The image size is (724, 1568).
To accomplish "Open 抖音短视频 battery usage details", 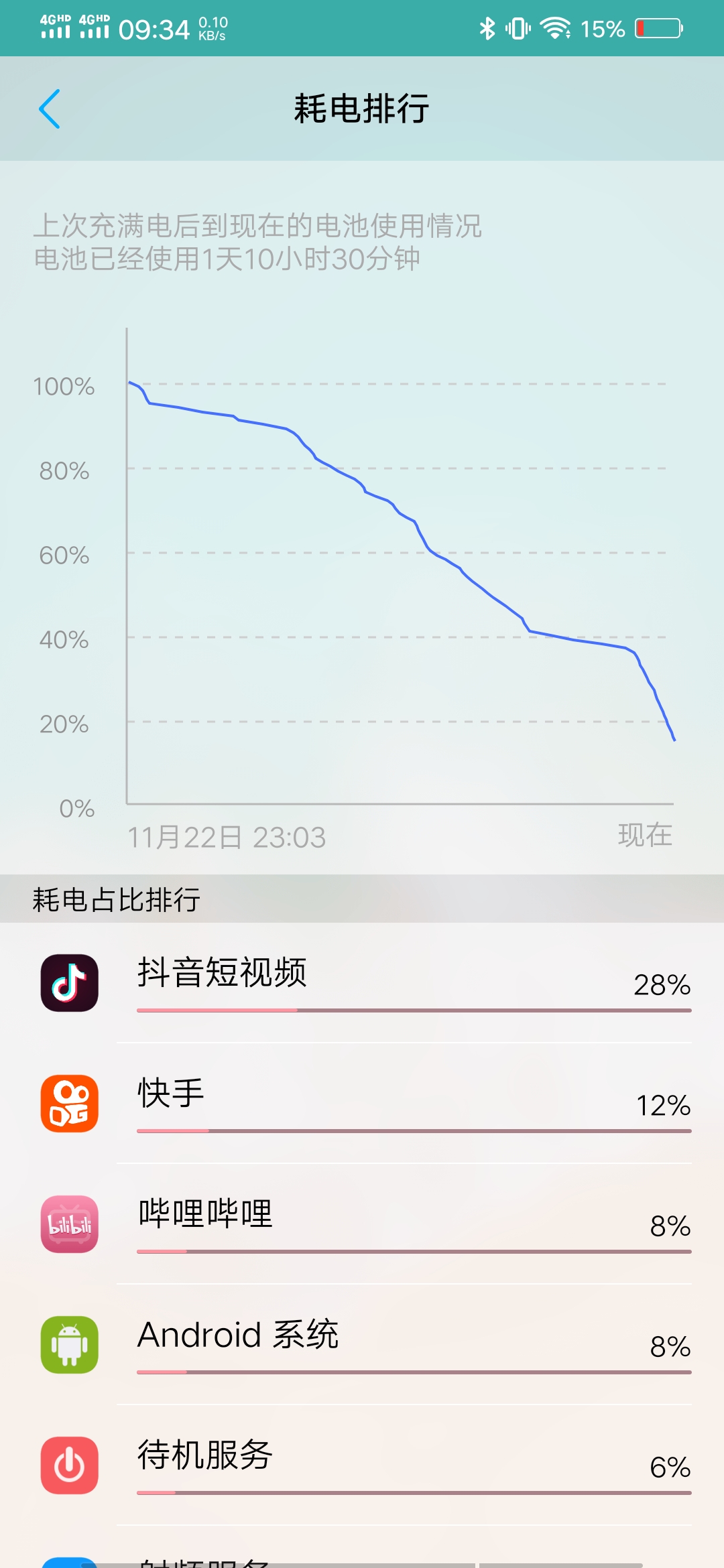I will coord(362,983).
